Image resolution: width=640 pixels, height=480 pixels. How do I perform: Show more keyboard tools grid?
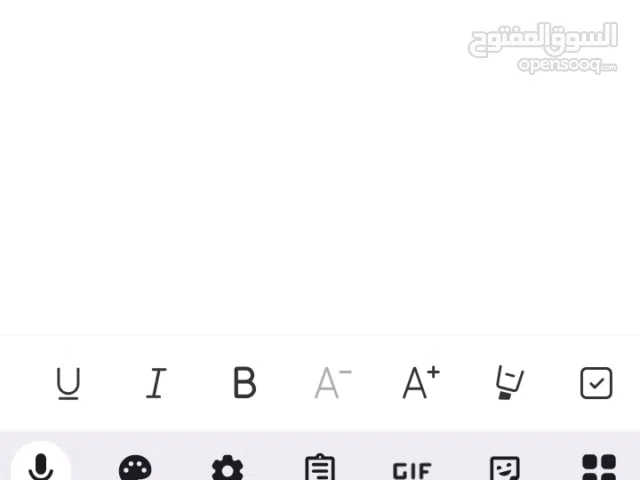598,468
